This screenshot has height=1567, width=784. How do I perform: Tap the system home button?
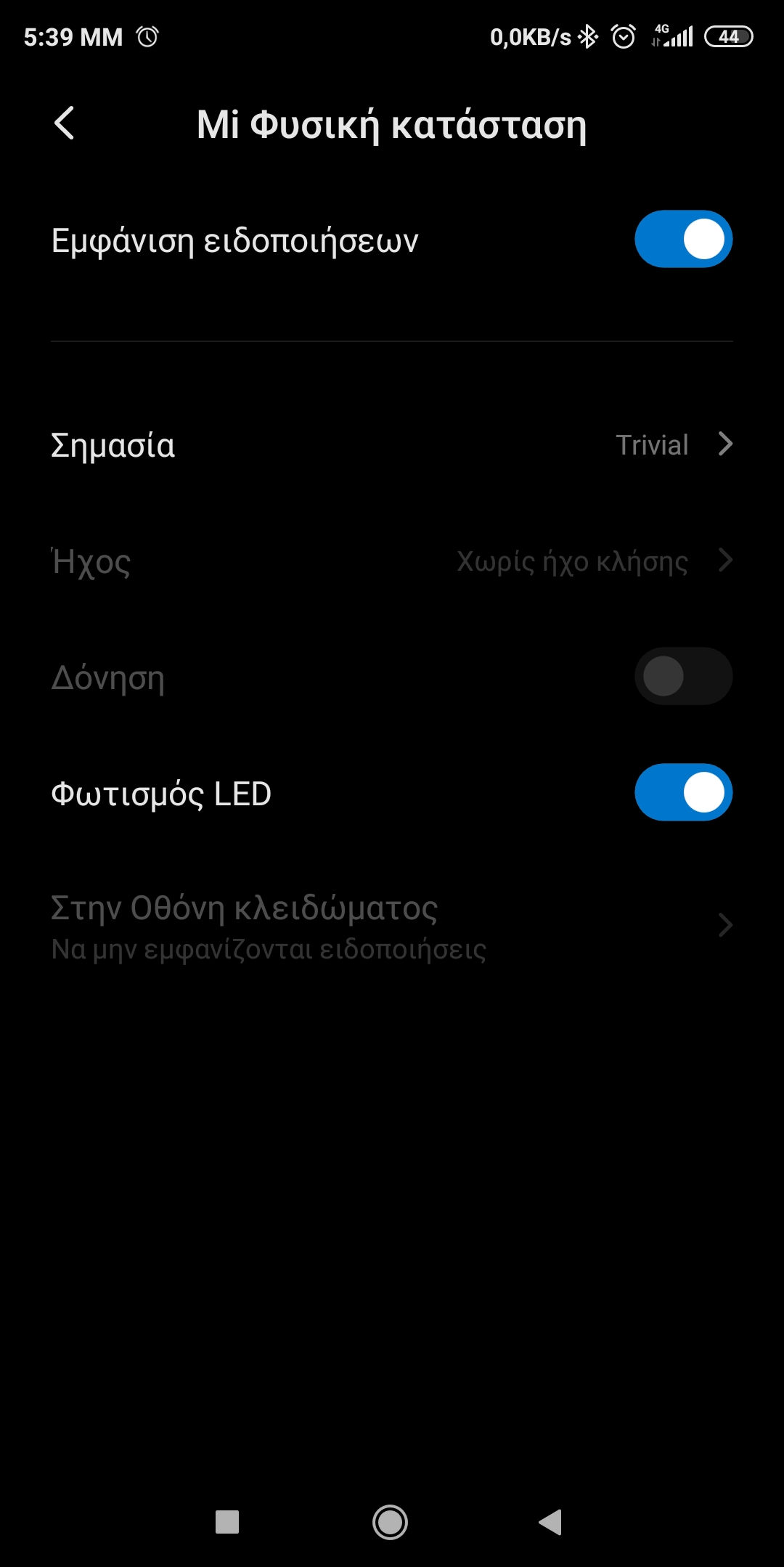(x=390, y=1521)
